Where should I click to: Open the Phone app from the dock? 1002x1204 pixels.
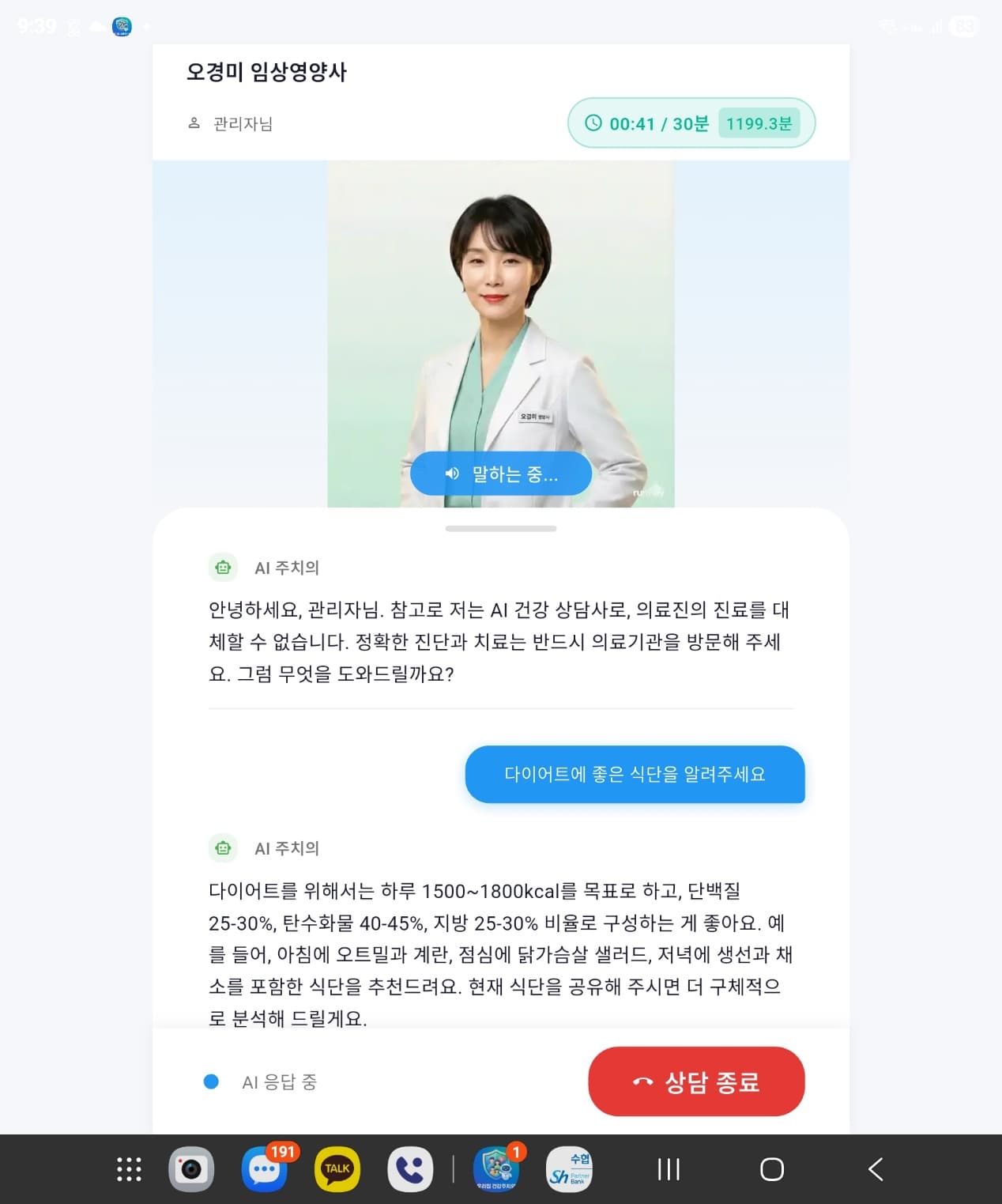click(409, 1169)
